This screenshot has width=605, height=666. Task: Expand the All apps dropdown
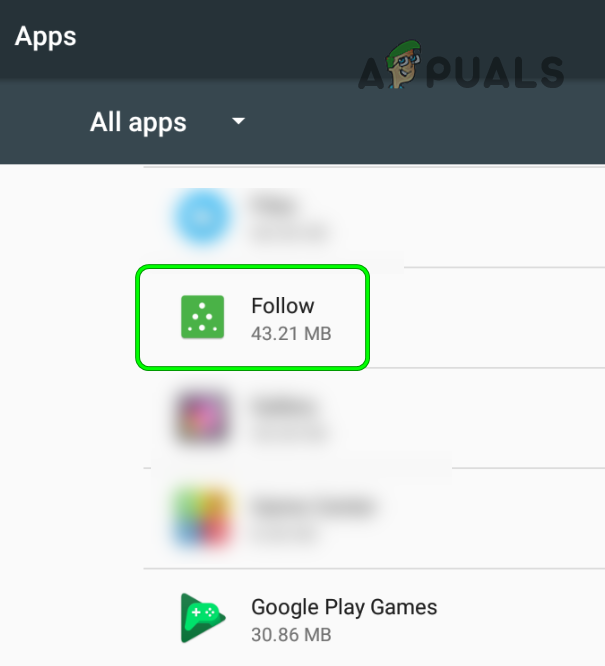pos(237,122)
